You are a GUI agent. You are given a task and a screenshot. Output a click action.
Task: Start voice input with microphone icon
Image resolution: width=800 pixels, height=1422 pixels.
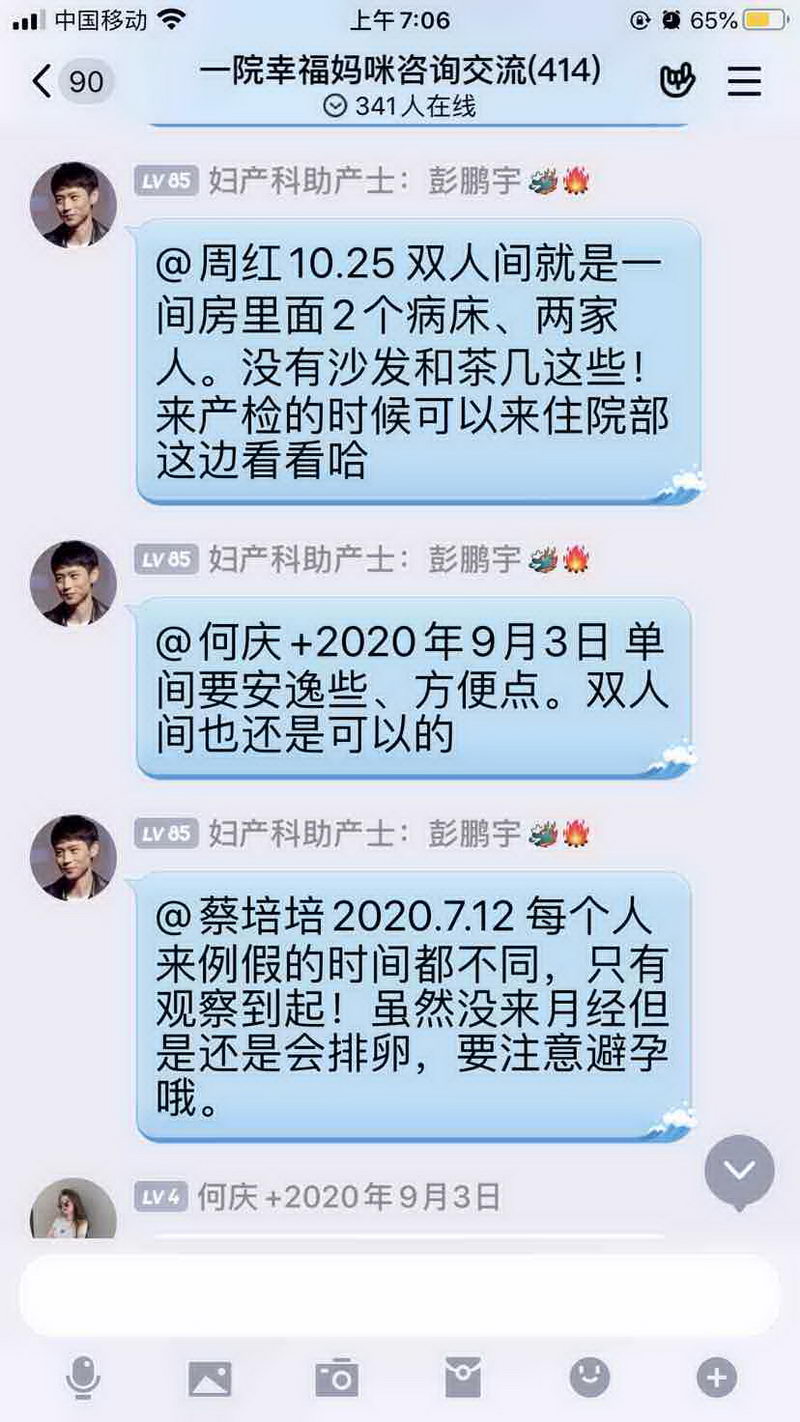point(82,1378)
